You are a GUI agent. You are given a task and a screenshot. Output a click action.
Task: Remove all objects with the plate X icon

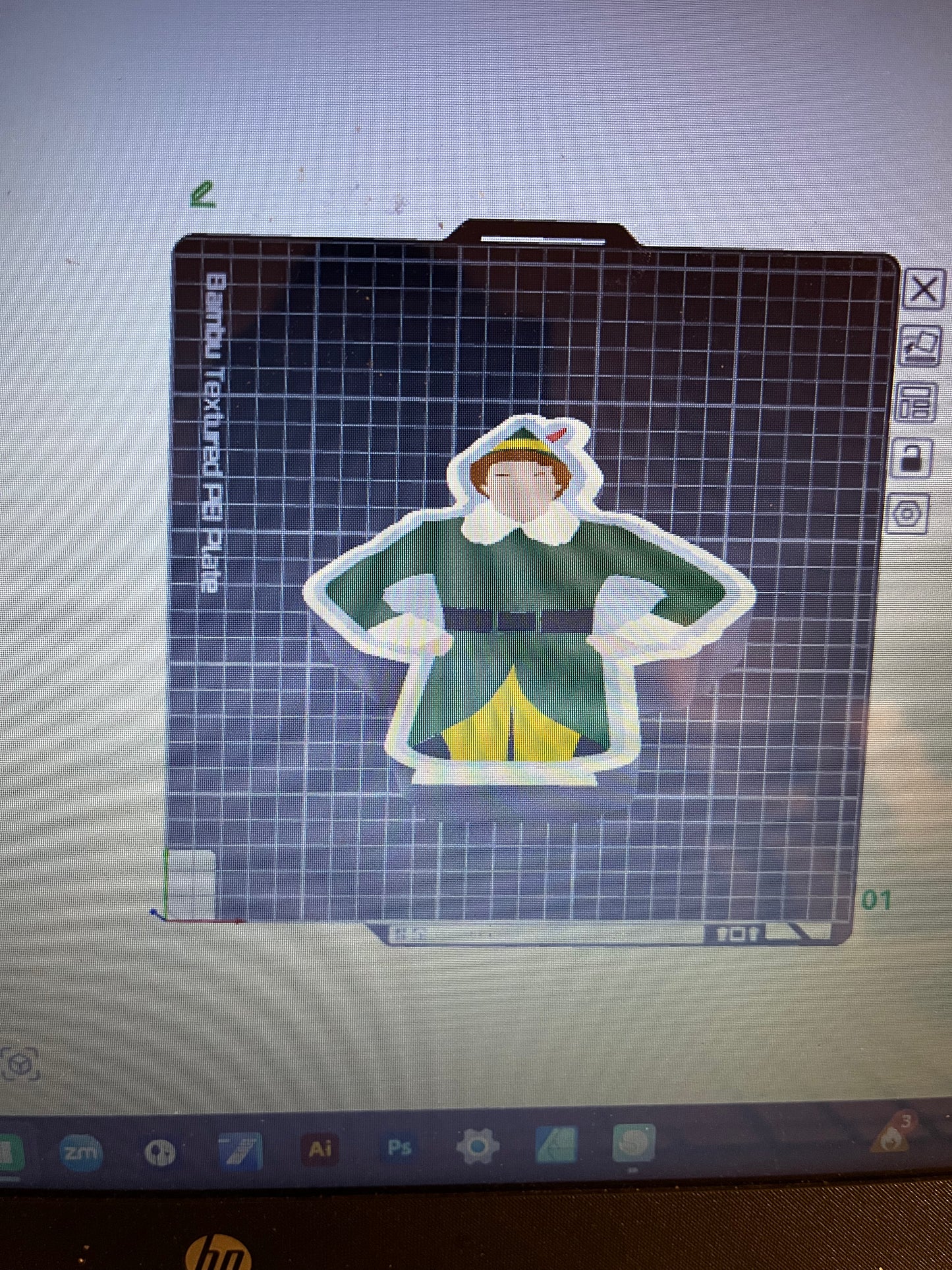pyautogui.click(x=924, y=289)
